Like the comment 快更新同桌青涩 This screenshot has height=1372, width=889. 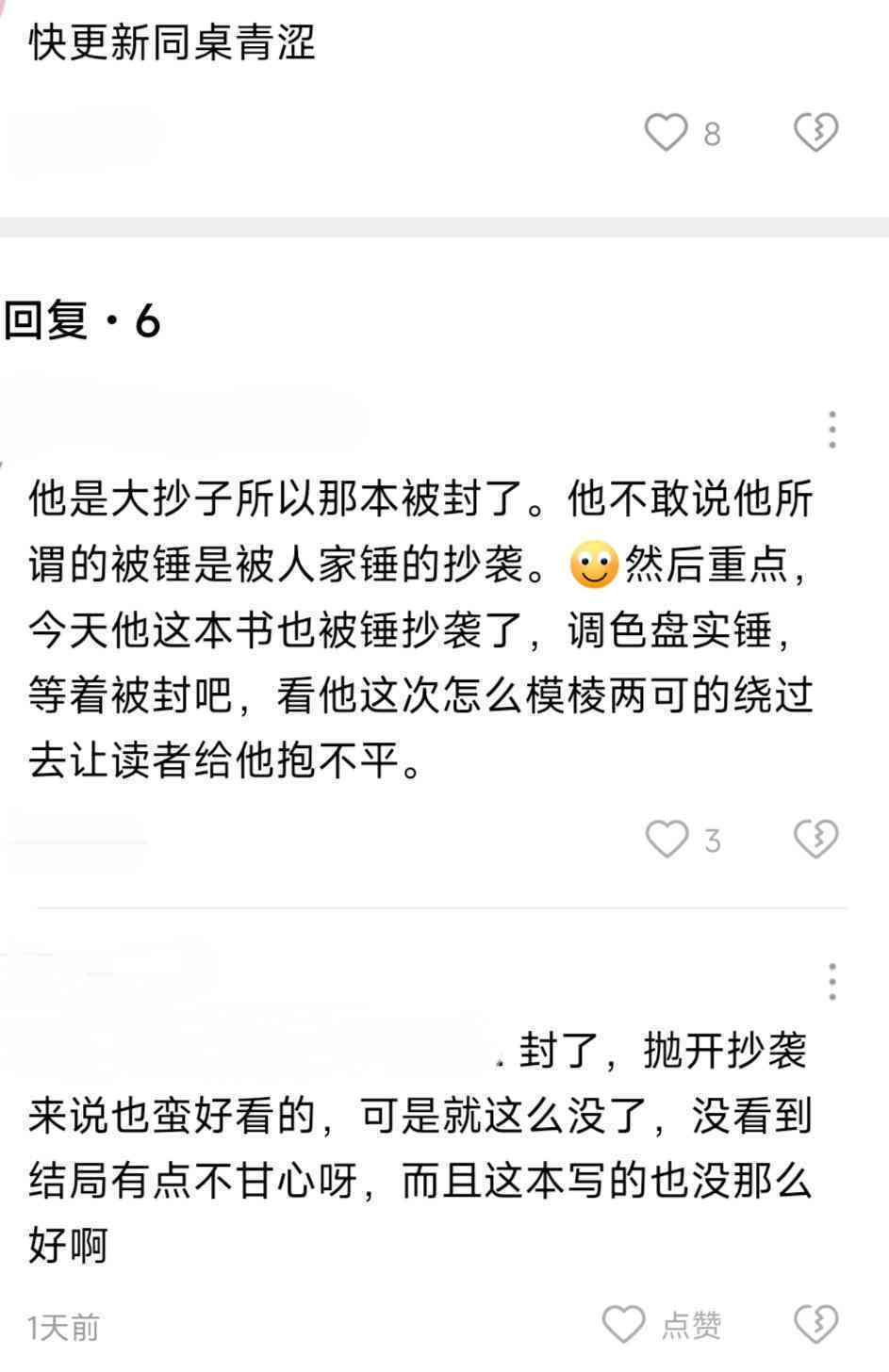tap(667, 132)
